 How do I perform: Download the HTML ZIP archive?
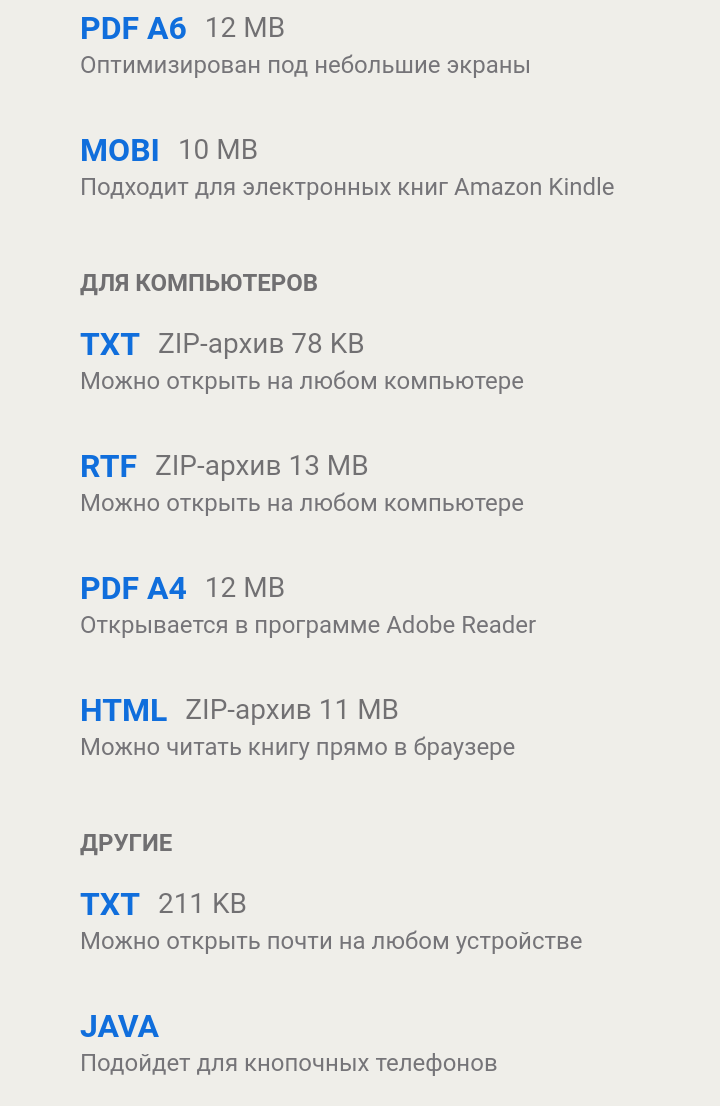point(123,711)
